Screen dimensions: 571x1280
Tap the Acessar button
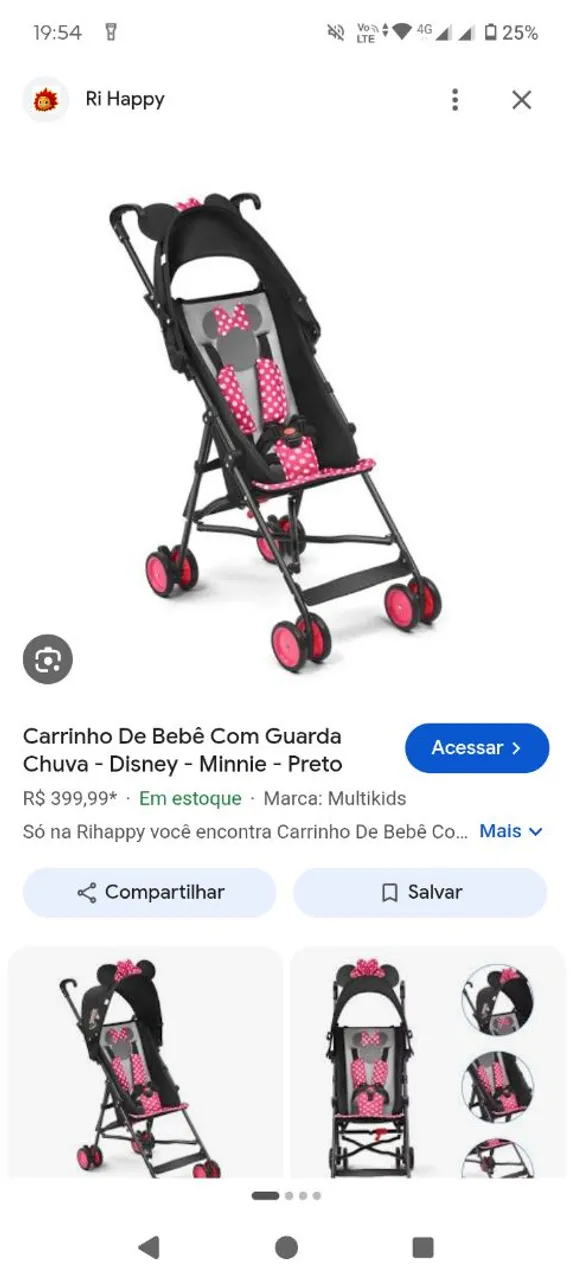point(477,748)
